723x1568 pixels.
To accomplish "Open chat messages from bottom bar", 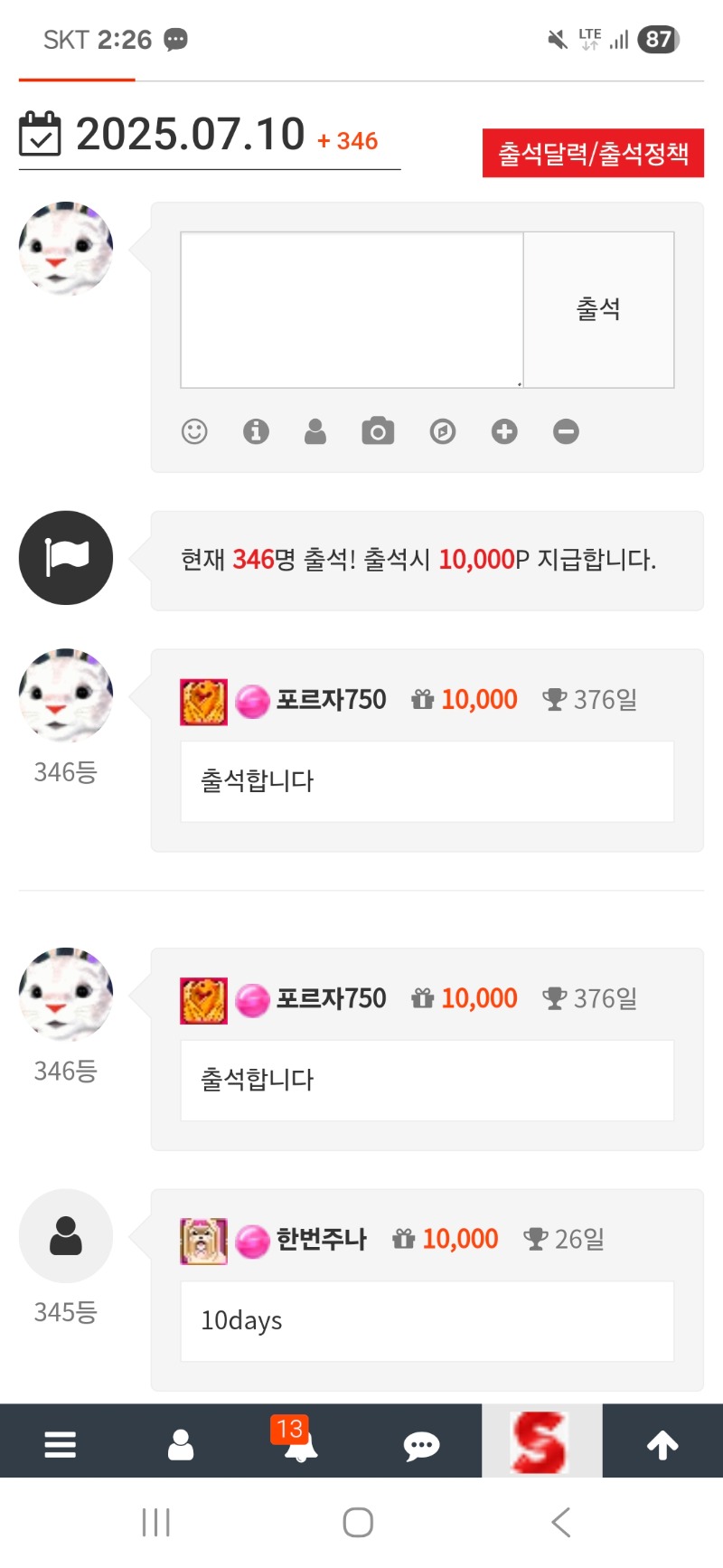I will point(421,1446).
